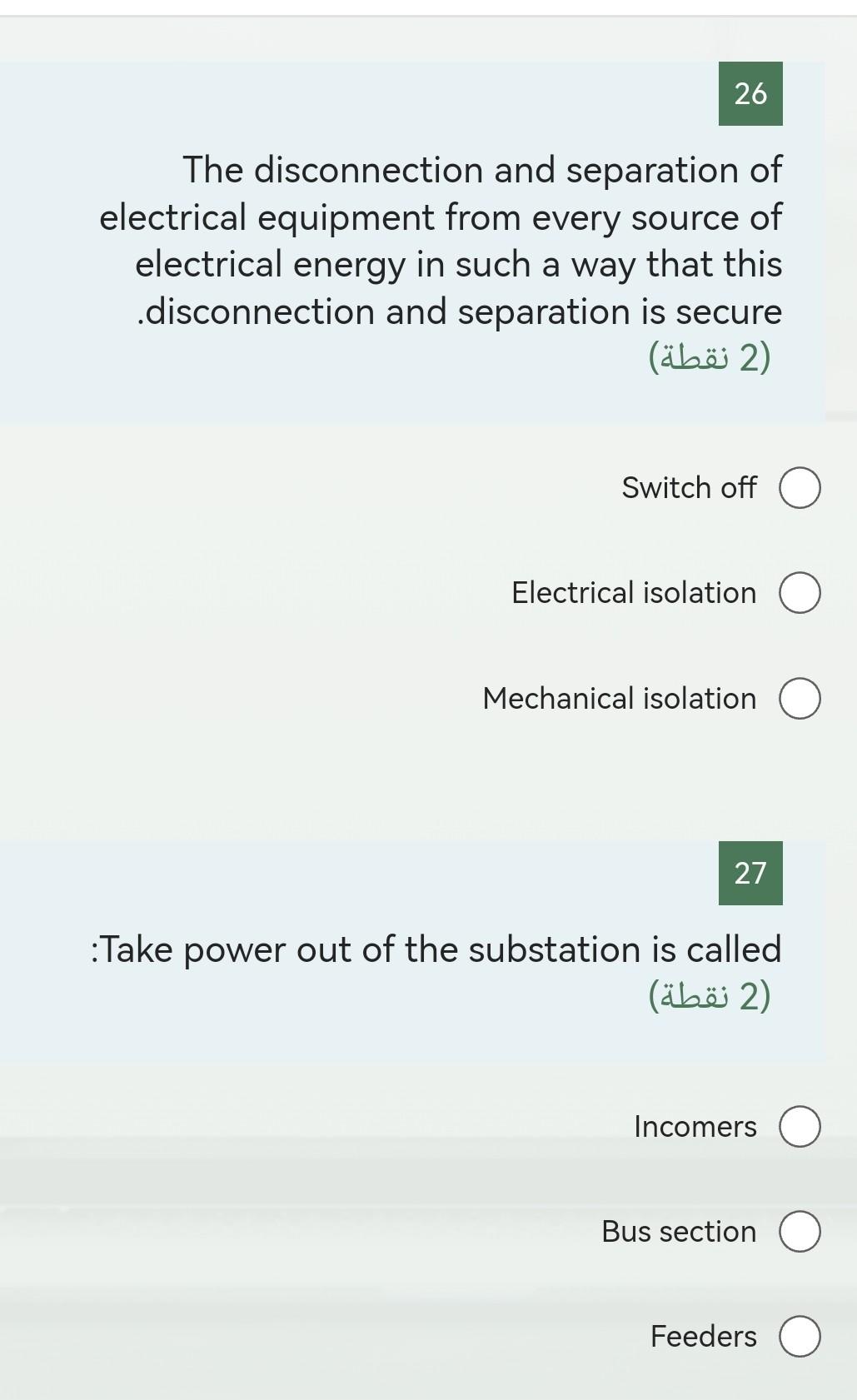Select the Bus section radio button
857x1400 pixels.
(799, 1232)
